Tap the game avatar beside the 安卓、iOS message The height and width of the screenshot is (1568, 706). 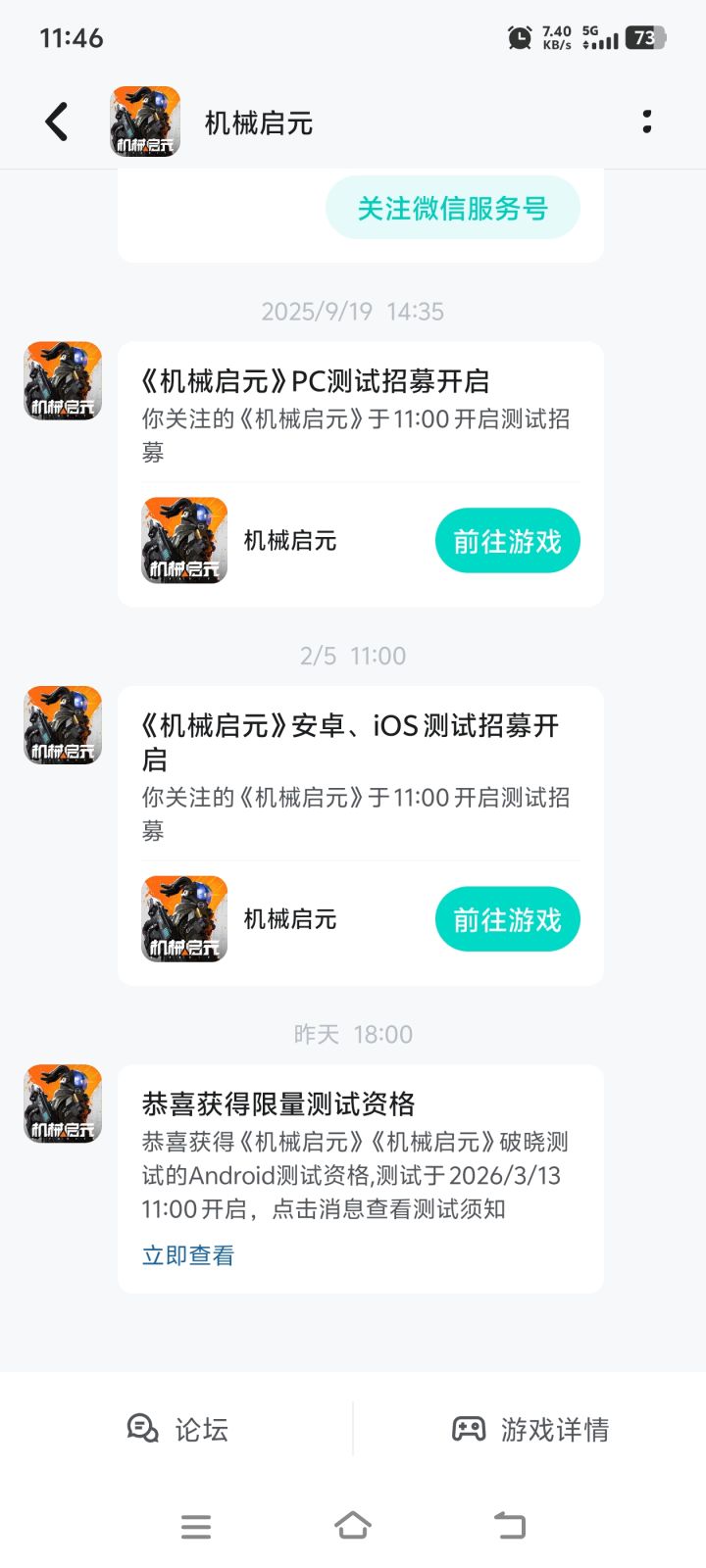61,725
